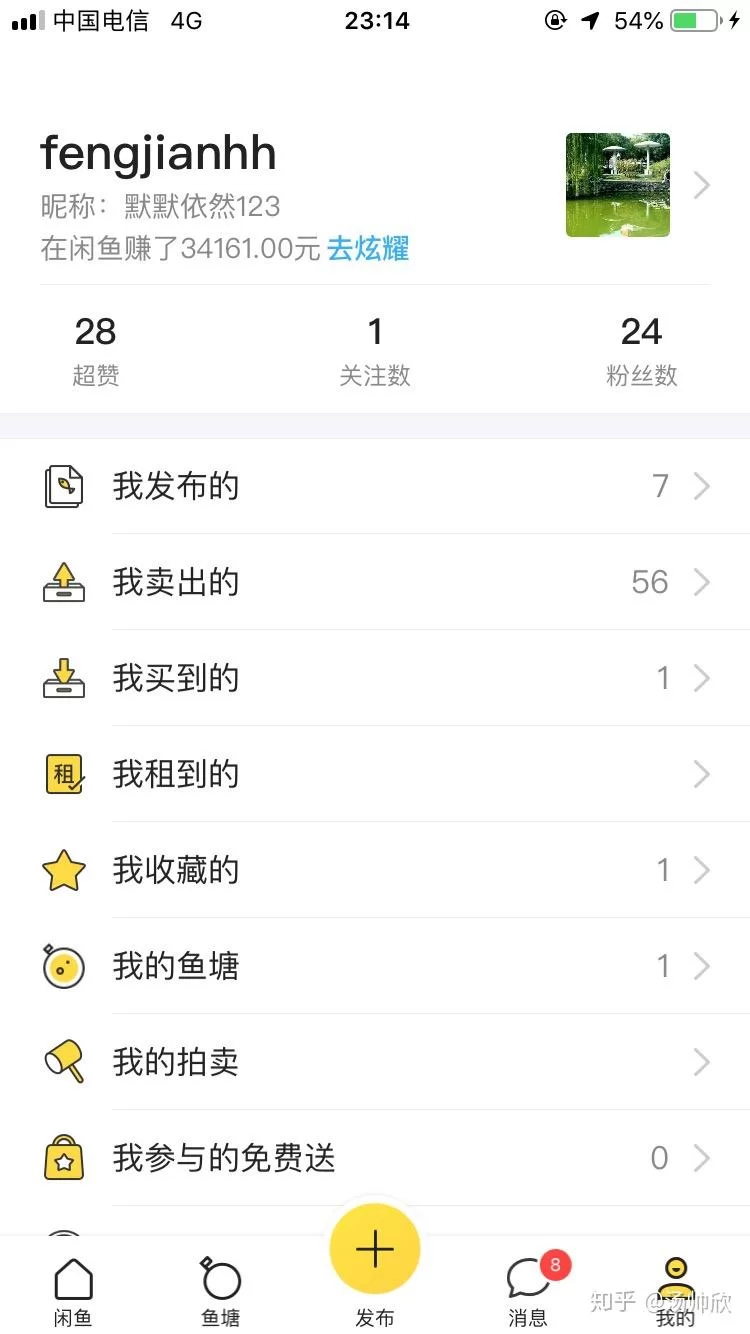Open 我的鱼塘 row
Viewport: 750px width, 1334px height.
click(x=375, y=966)
